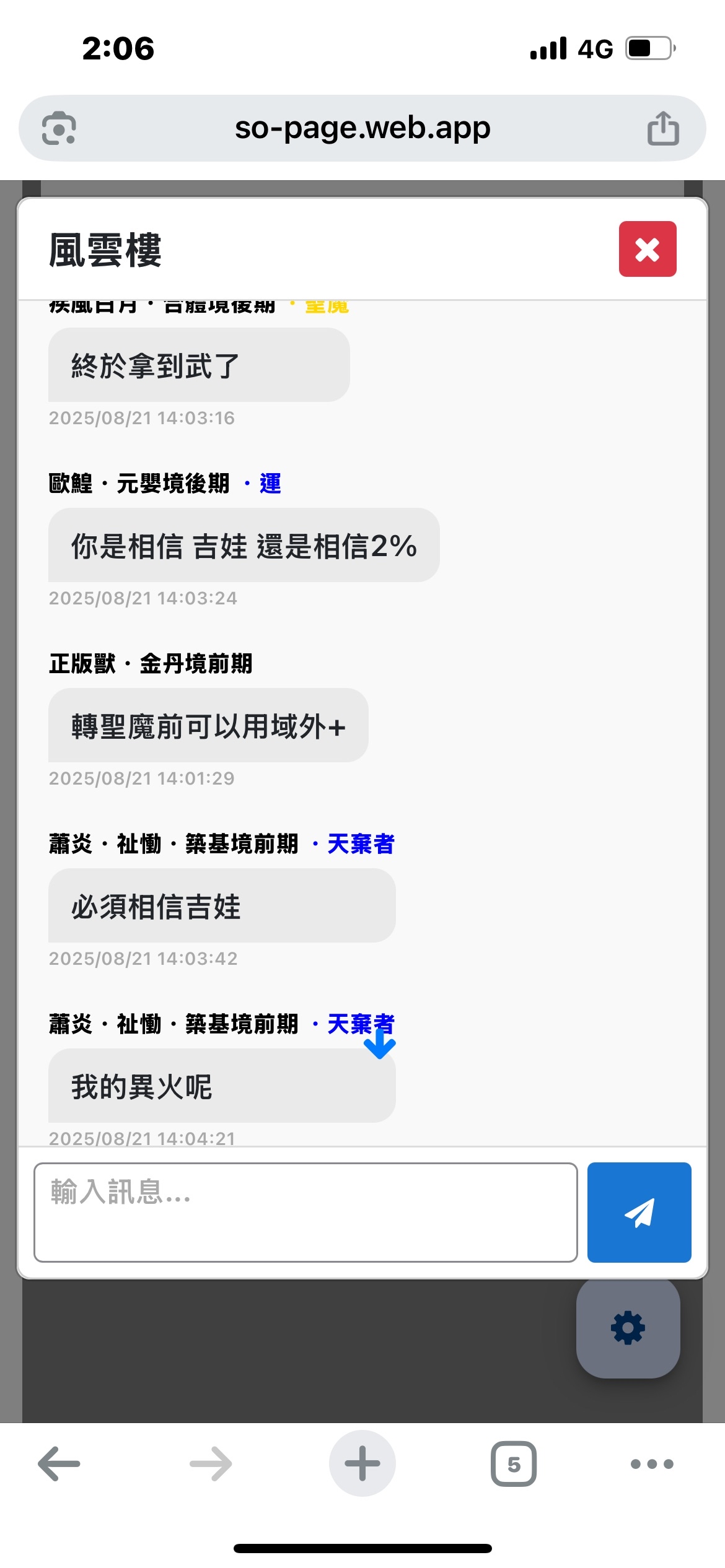Focus the 輸入訊息 message field
This screenshot has height=1568, width=725.
(x=305, y=1212)
